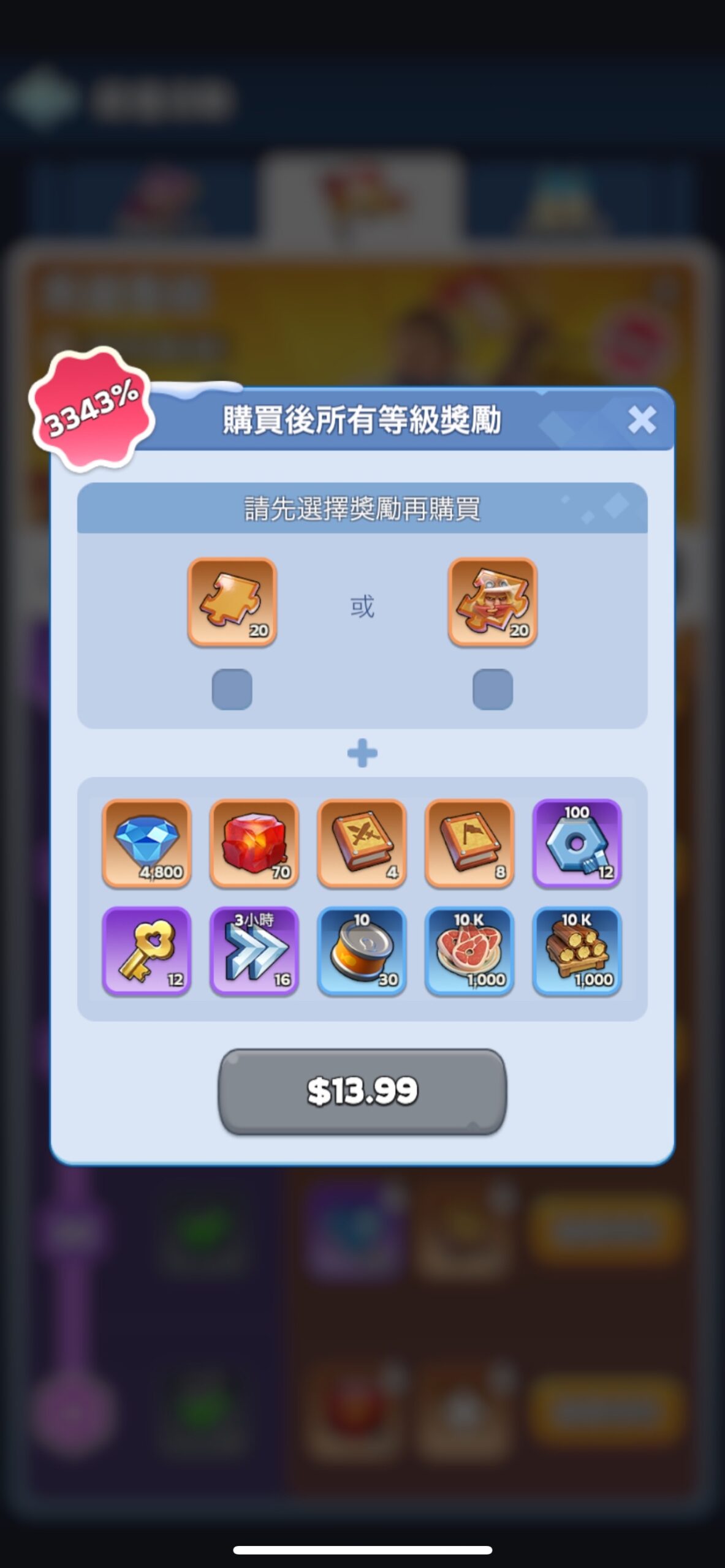This screenshot has height=1568, width=725.
Task: View the golden key reward
Action: click(x=146, y=951)
